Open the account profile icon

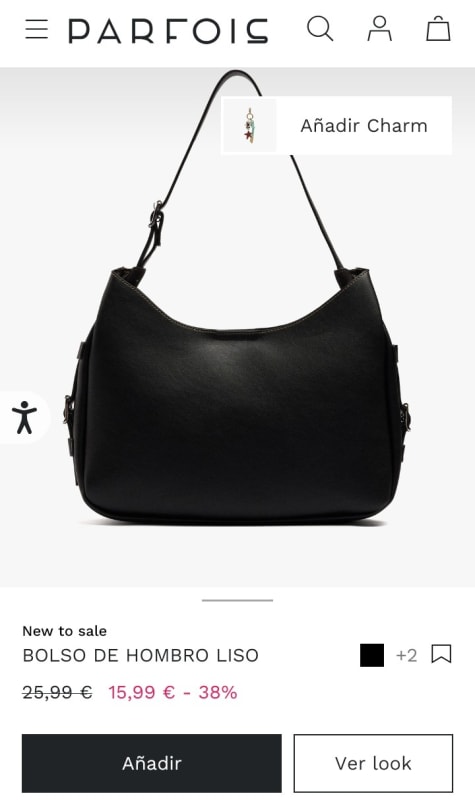click(x=380, y=29)
